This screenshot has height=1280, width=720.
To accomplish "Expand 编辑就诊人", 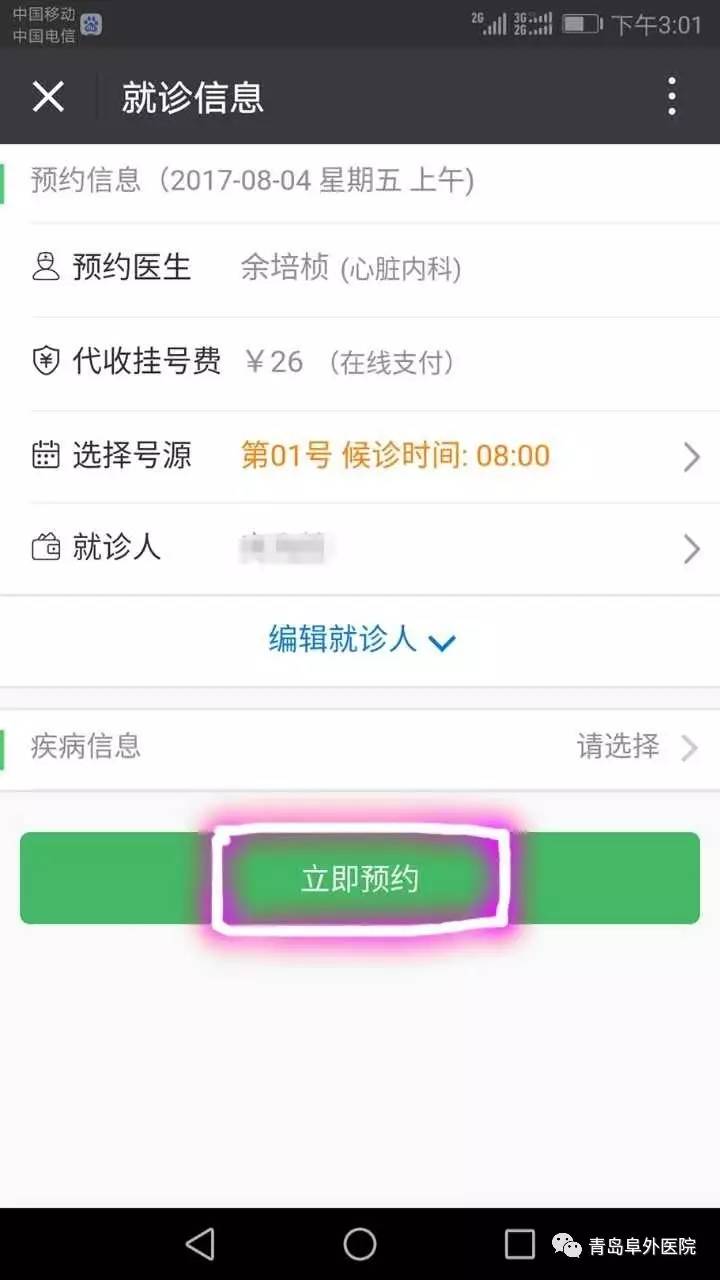I will tap(360, 640).
